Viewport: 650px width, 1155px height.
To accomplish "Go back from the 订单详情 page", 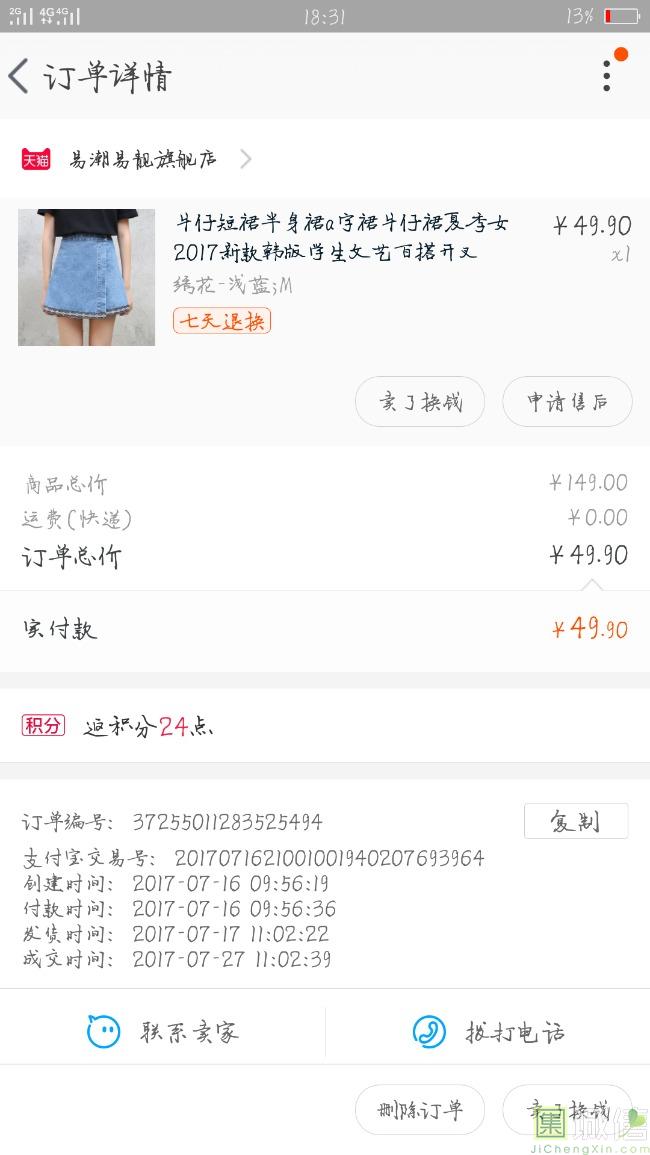I will pyautogui.click(x=19, y=76).
